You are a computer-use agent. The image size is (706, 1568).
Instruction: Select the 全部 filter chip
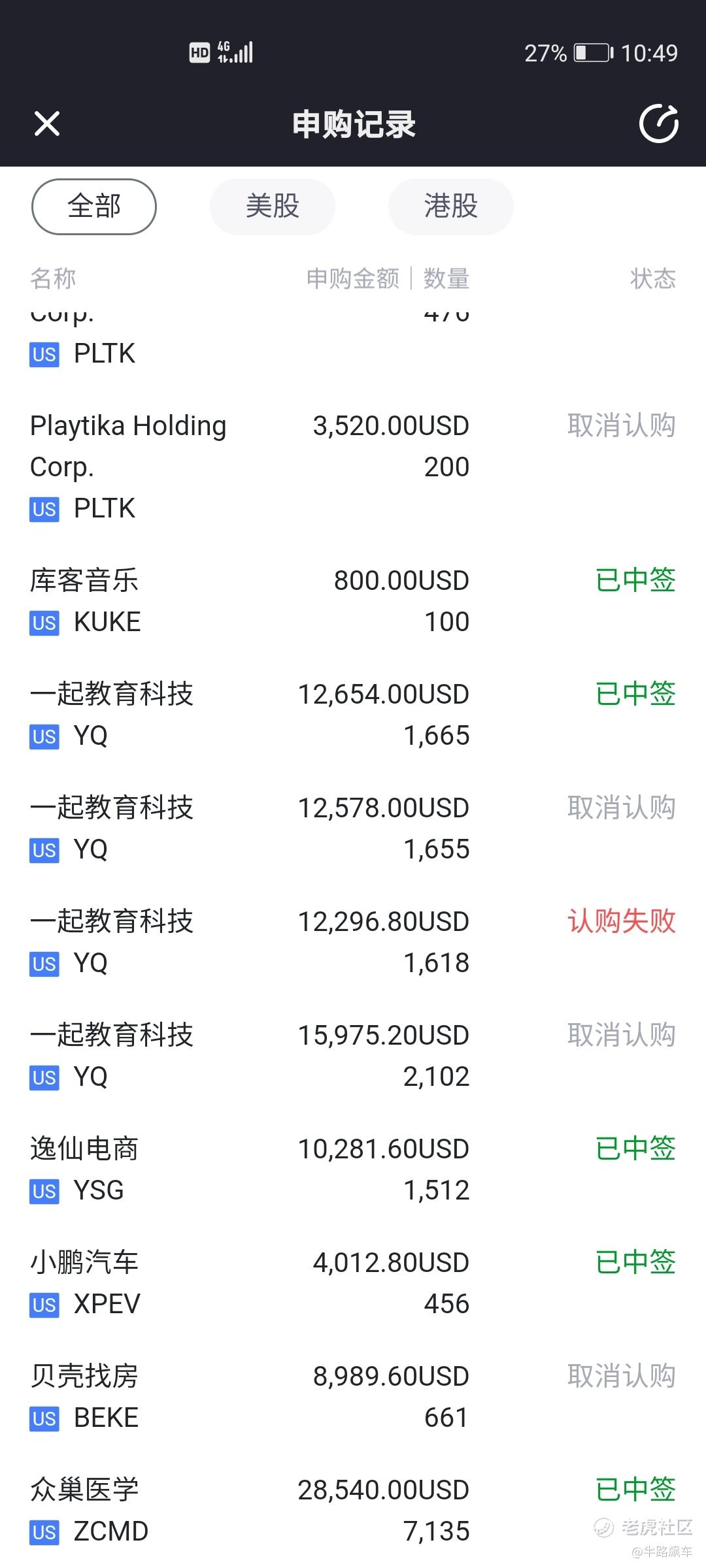click(x=94, y=206)
